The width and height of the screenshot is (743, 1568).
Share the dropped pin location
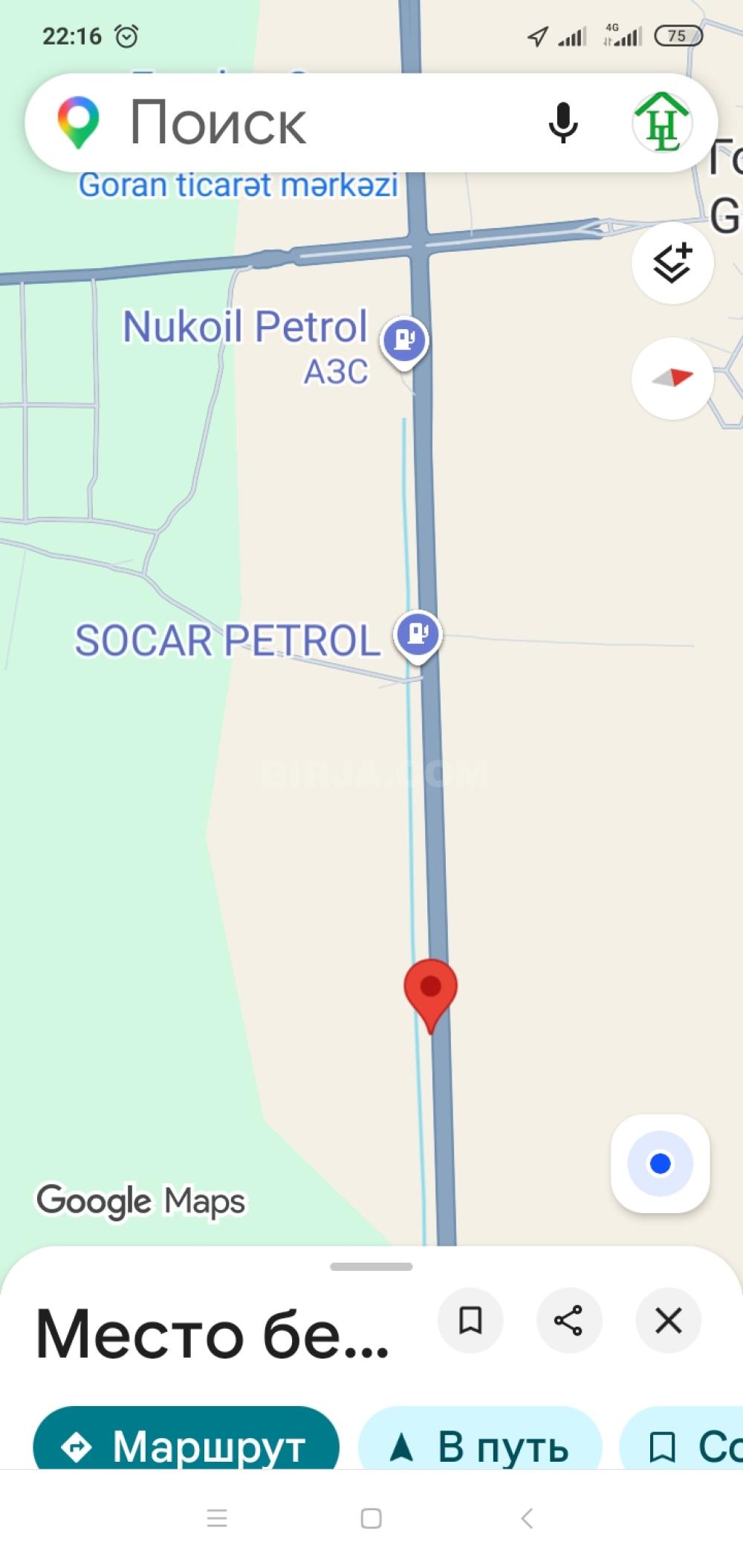[569, 1320]
